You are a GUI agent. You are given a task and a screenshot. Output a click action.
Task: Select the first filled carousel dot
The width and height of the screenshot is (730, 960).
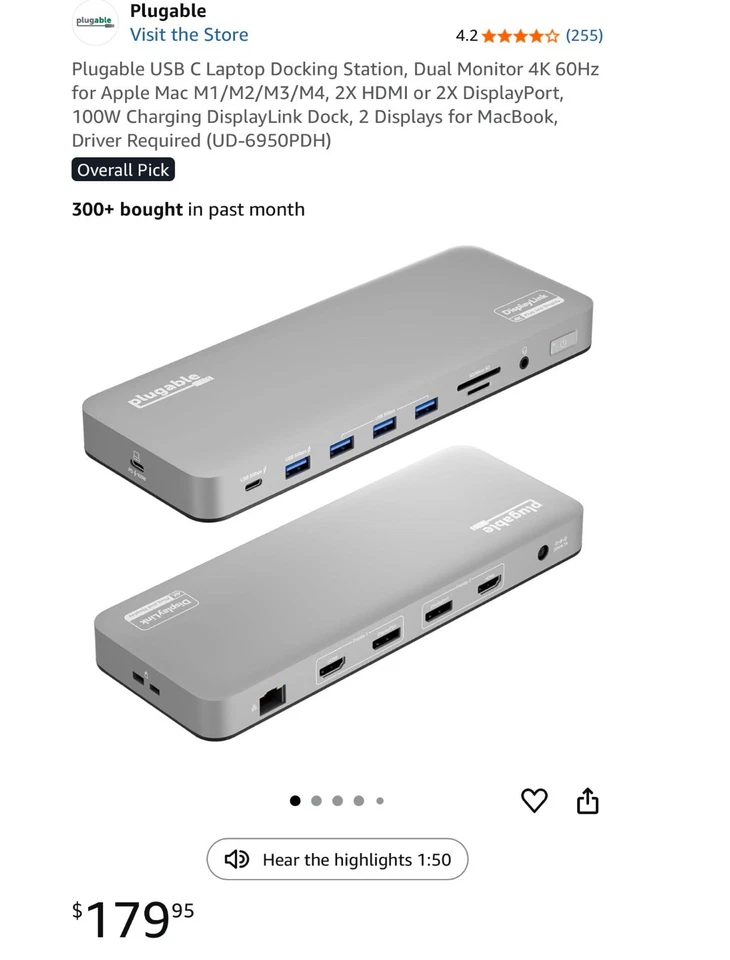(295, 800)
